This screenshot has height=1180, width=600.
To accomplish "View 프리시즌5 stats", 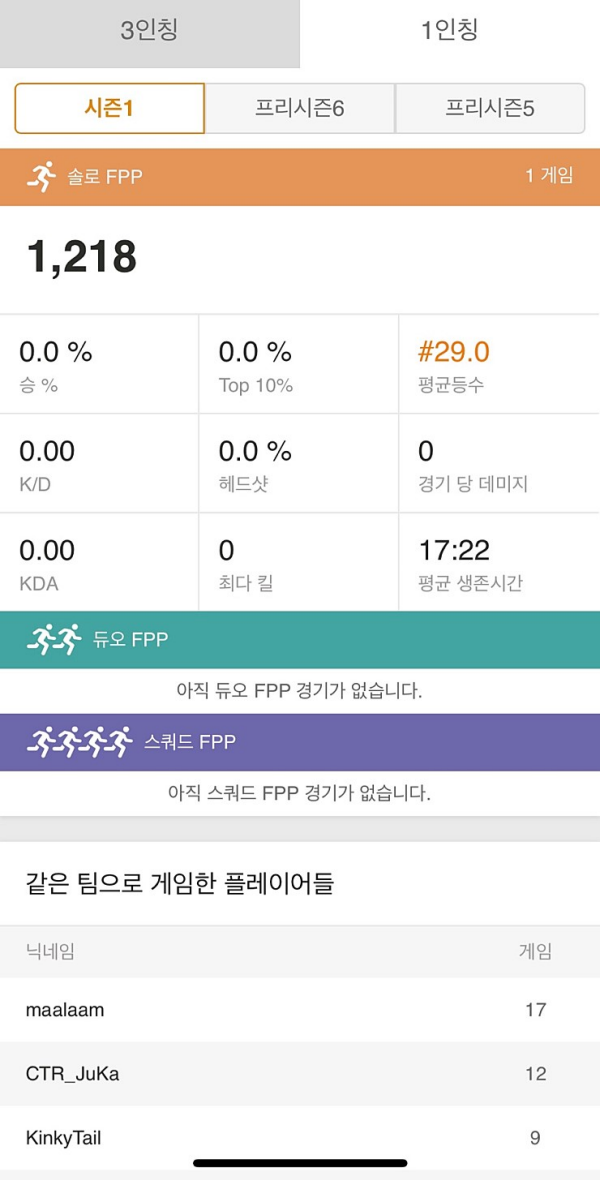I will pos(490,108).
